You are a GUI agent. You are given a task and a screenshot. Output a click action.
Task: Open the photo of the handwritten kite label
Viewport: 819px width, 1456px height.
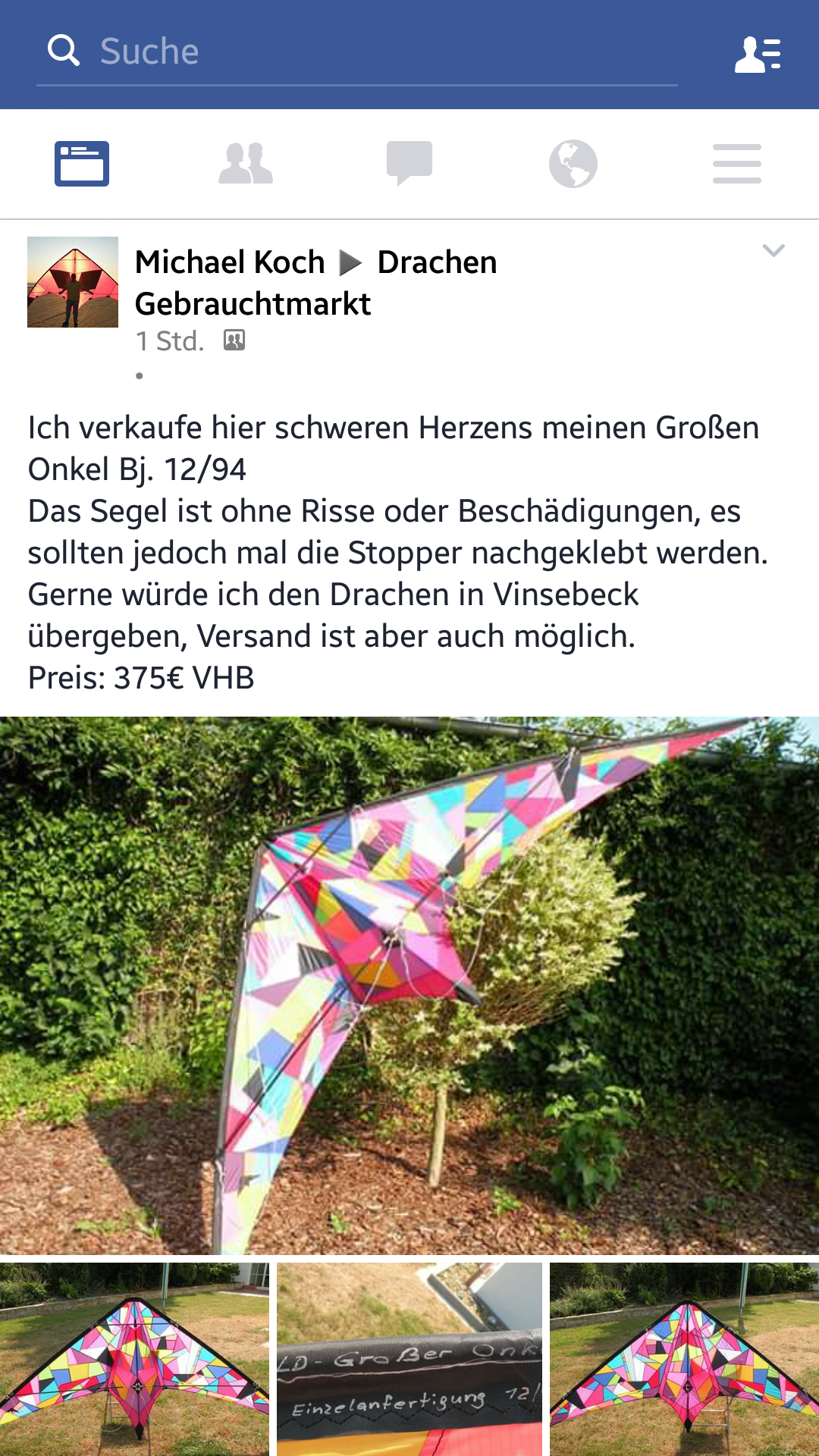(x=409, y=1359)
